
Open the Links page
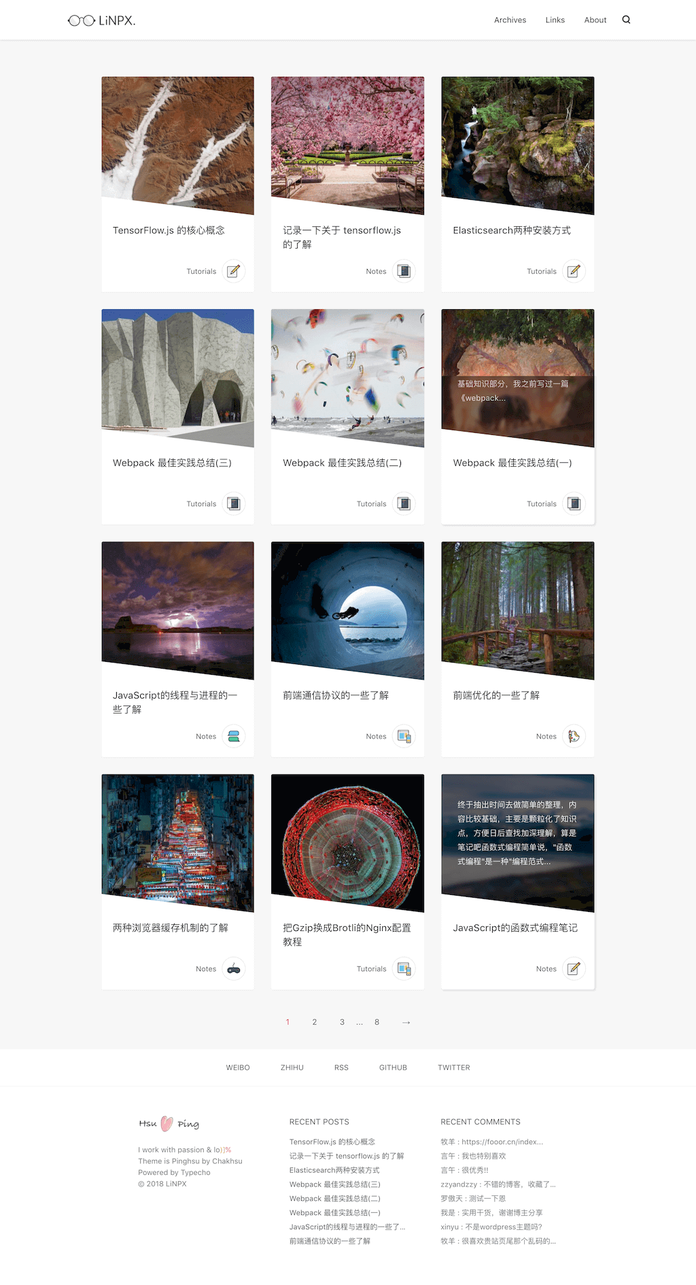(x=555, y=20)
